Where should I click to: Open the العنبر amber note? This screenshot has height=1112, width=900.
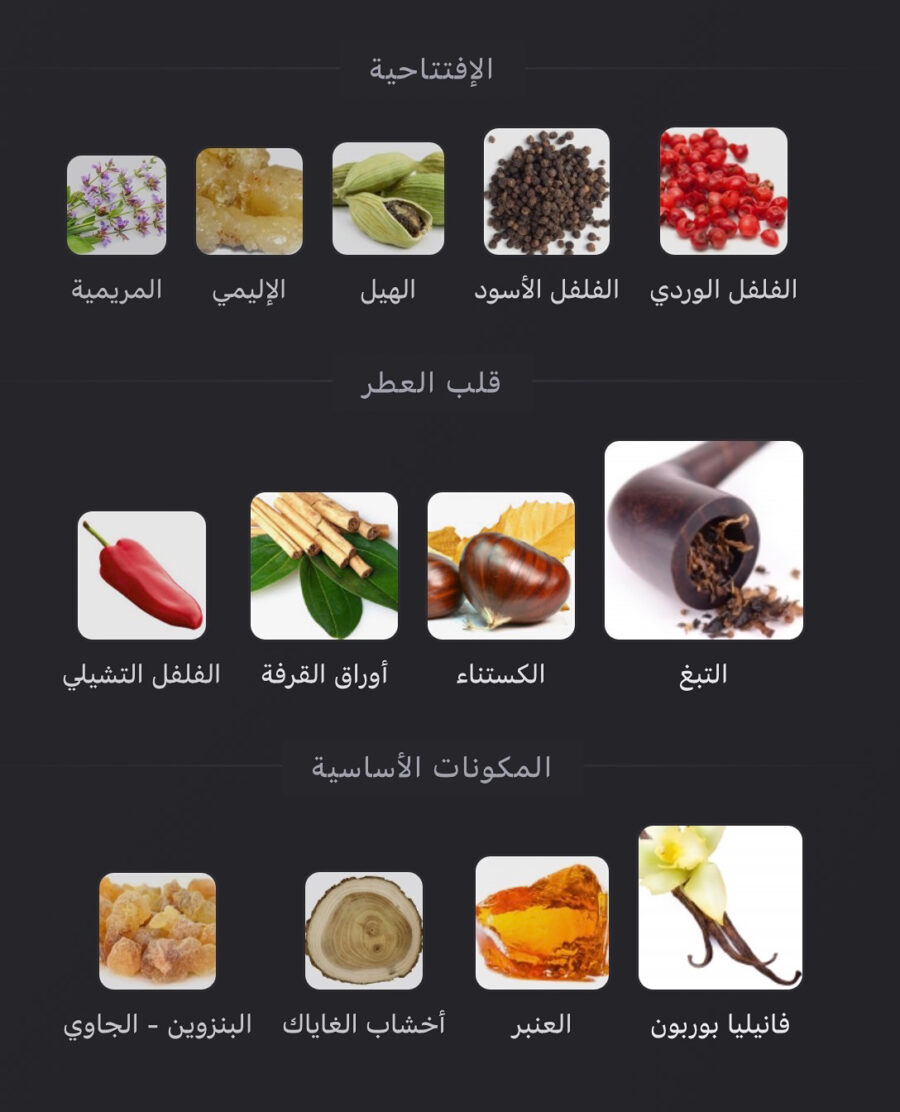click(x=542, y=922)
